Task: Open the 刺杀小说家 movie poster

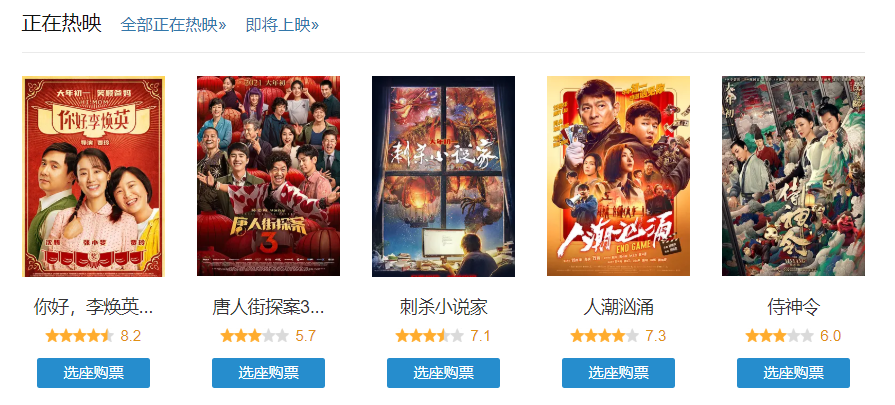Action: click(x=443, y=176)
